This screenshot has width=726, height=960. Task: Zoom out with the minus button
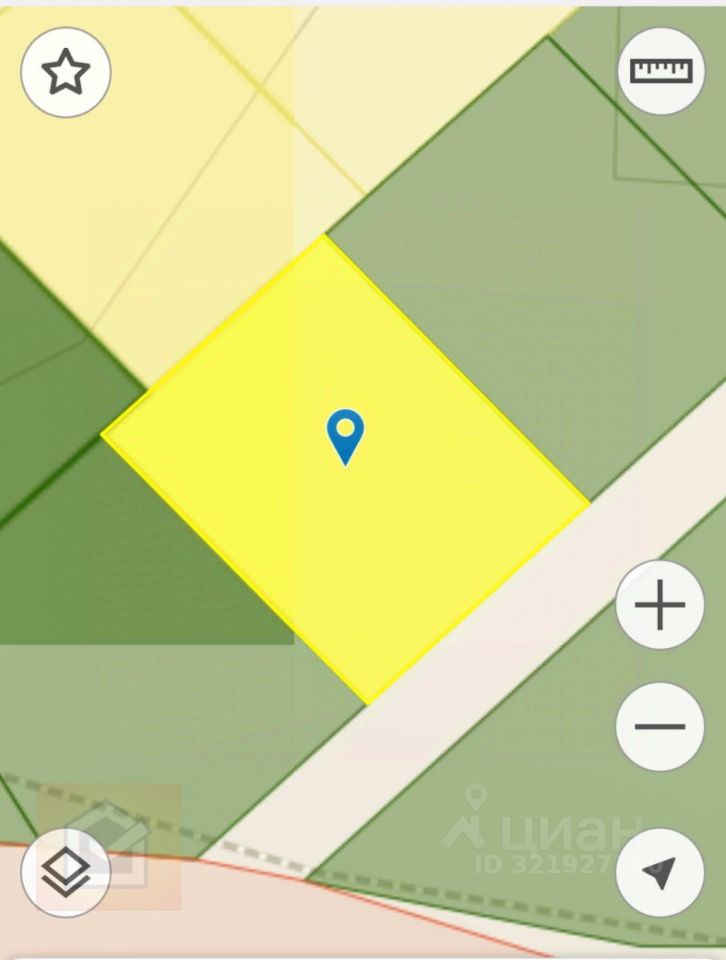click(660, 726)
